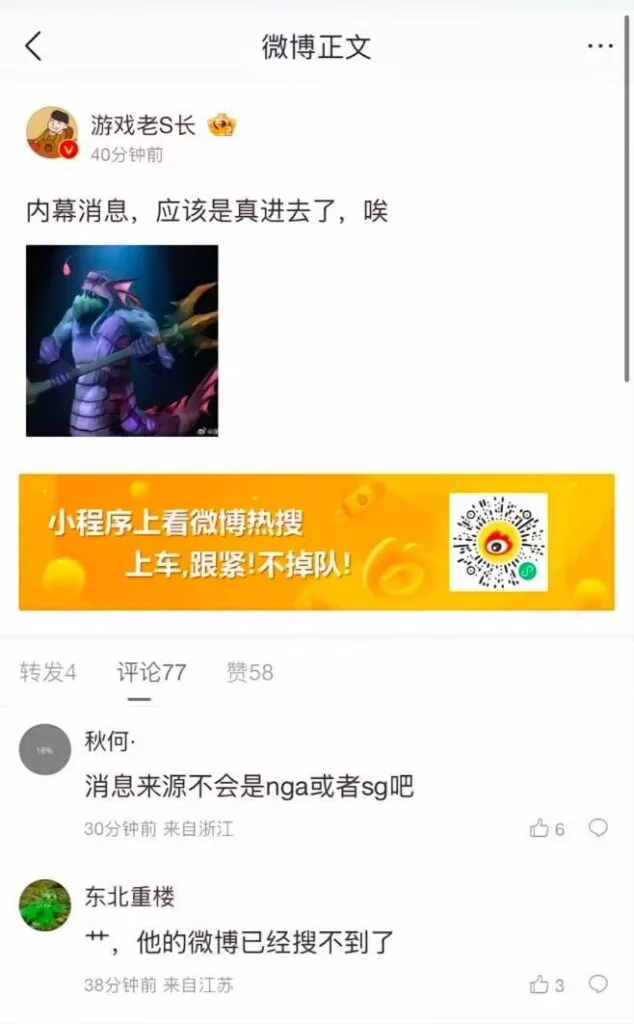Reply to 秋何's comment
This screenshot has height=1024, width=634.
tap(598, 828)
